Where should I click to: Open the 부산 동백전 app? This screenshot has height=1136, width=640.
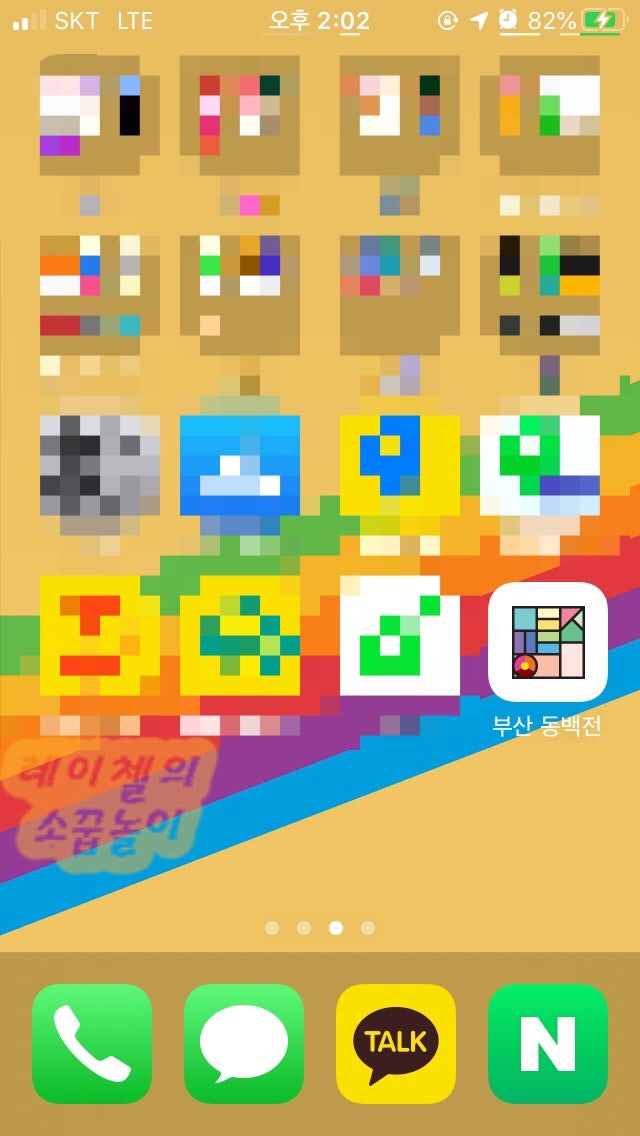point(547,641)
